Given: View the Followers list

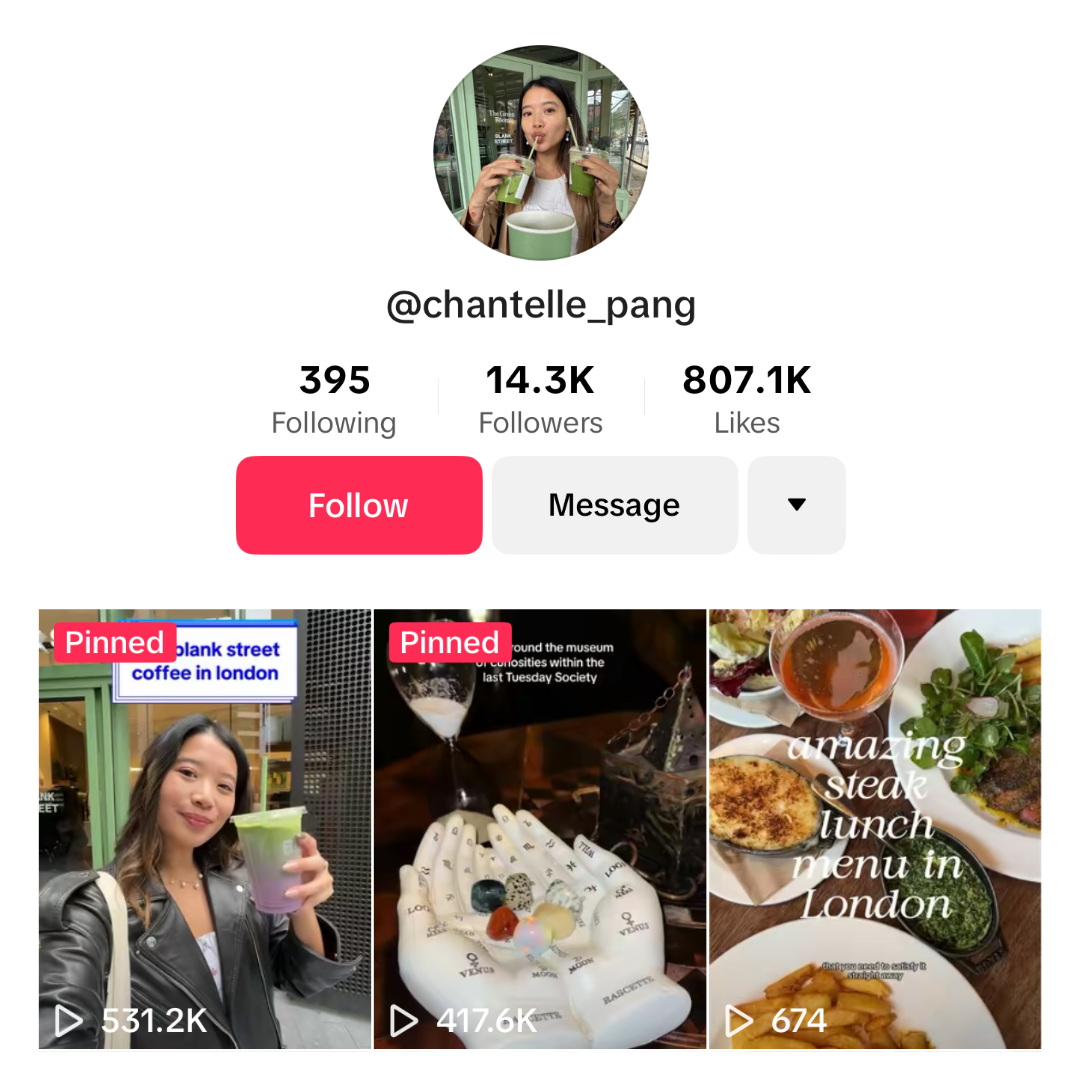Looking at the screenshot, I should [540, 399].
